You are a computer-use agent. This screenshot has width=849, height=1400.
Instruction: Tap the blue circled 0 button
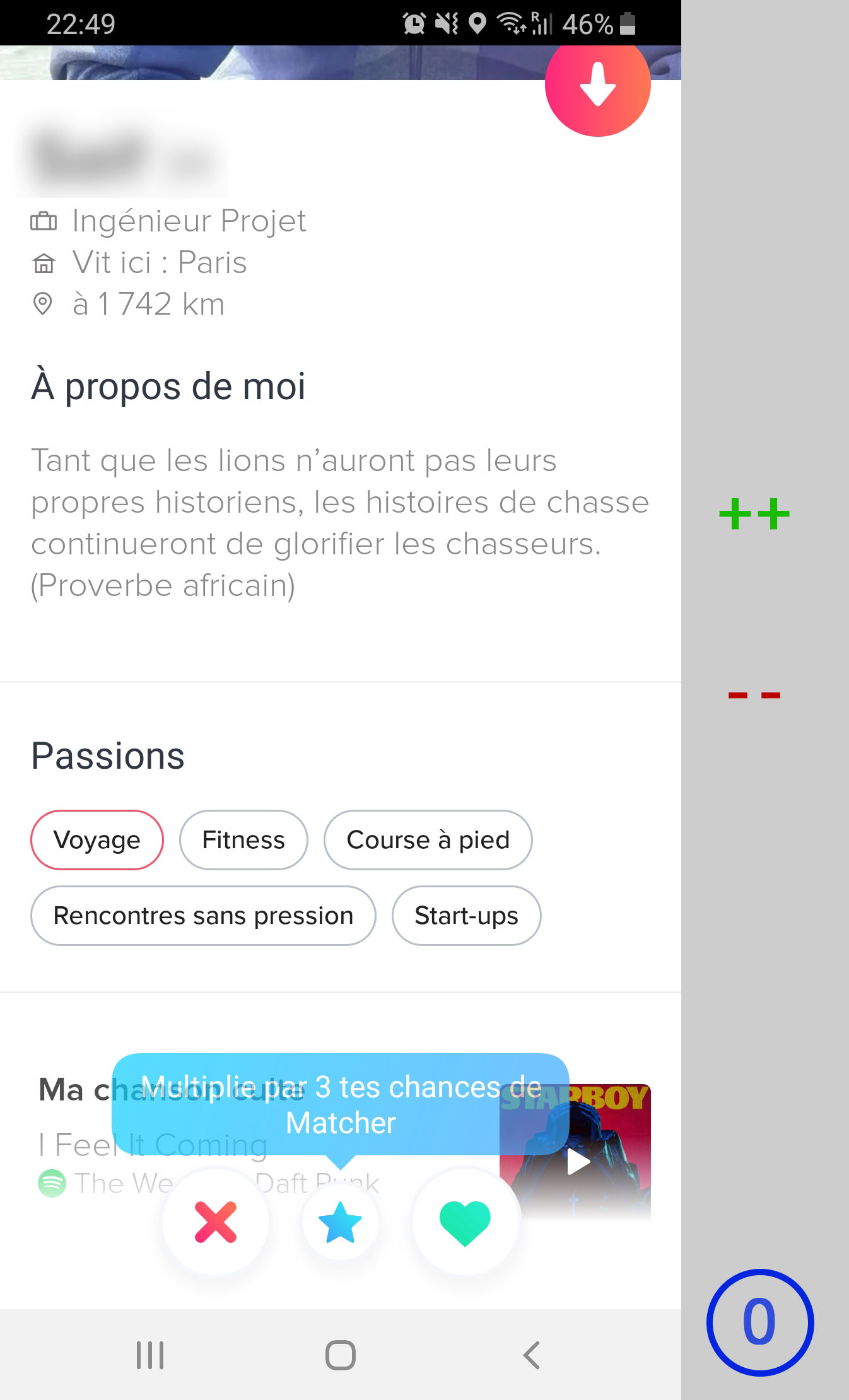pos(760,1322)
